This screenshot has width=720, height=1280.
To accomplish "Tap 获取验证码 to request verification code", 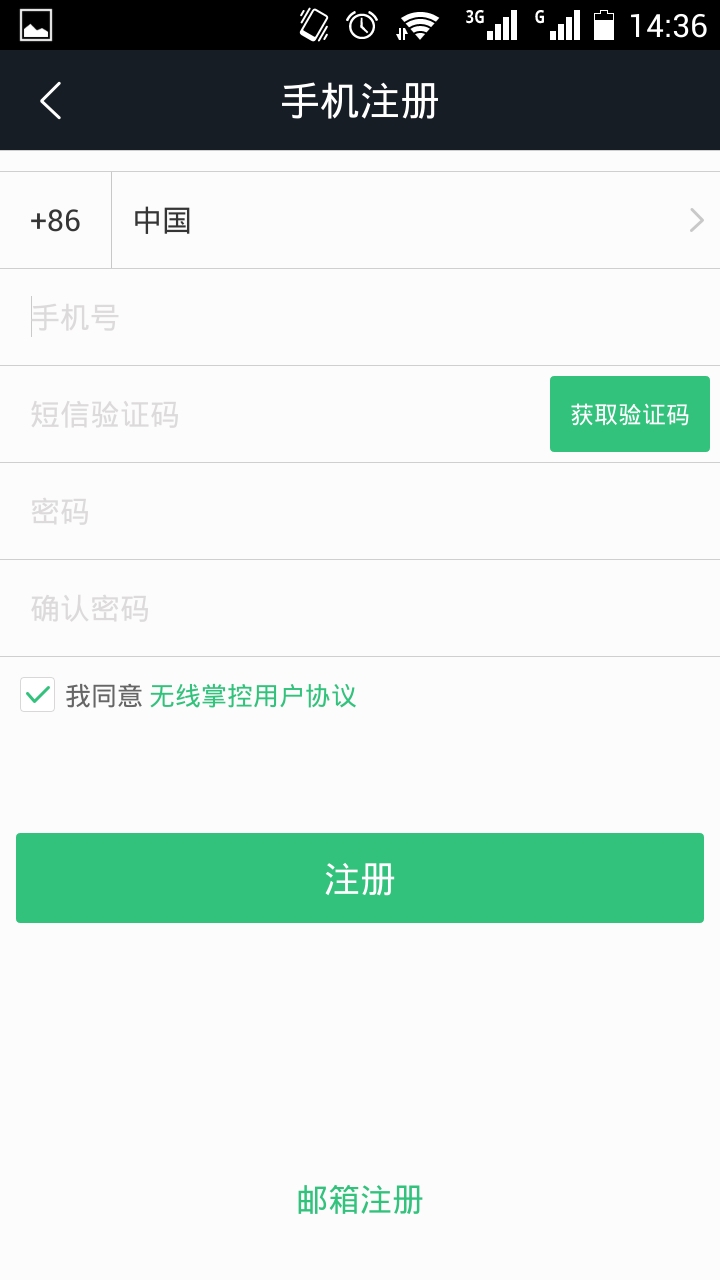I will 629,413.
